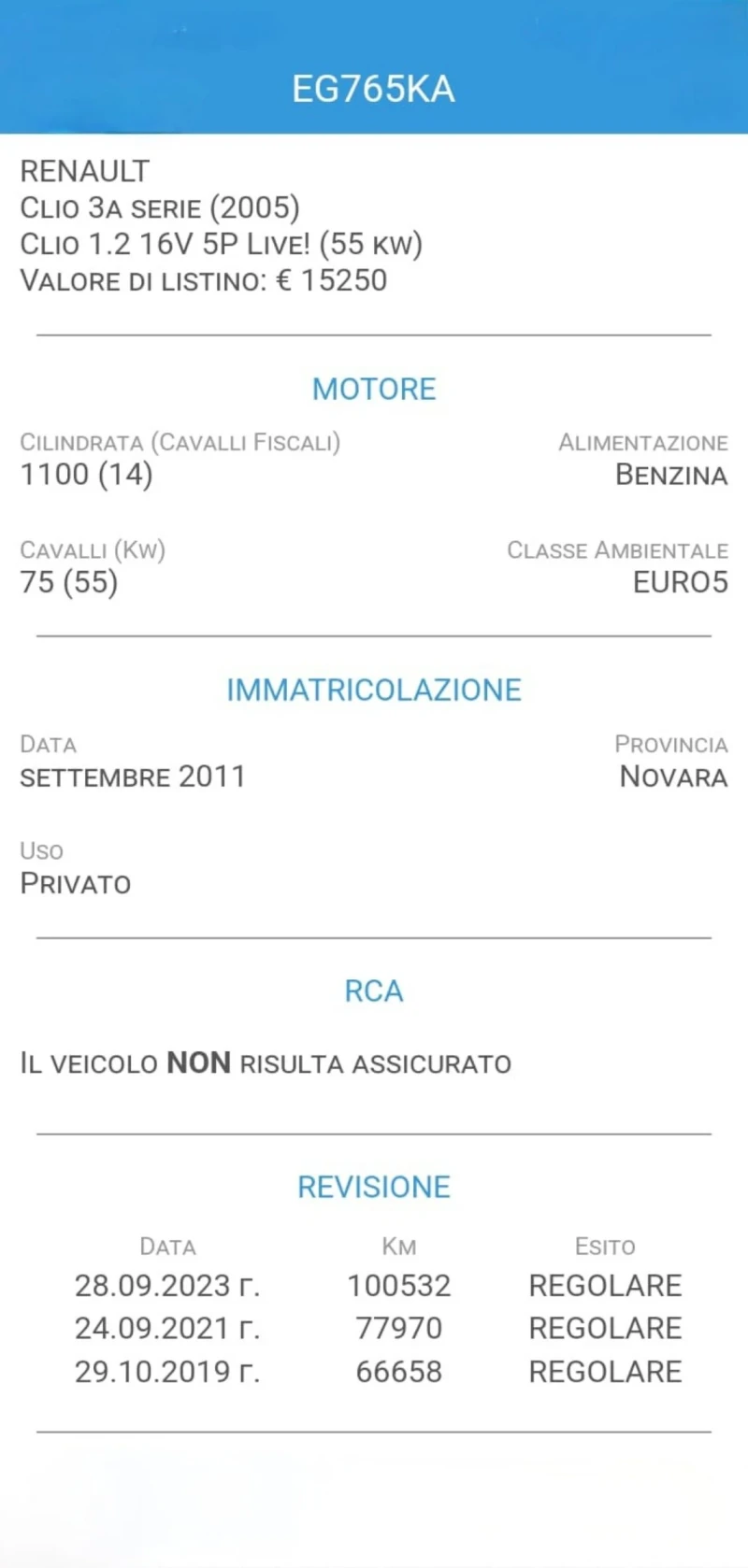This screenshot has width=748, height=1568.
Task: Expand the REVISIONE section header
Action: 373,1186
